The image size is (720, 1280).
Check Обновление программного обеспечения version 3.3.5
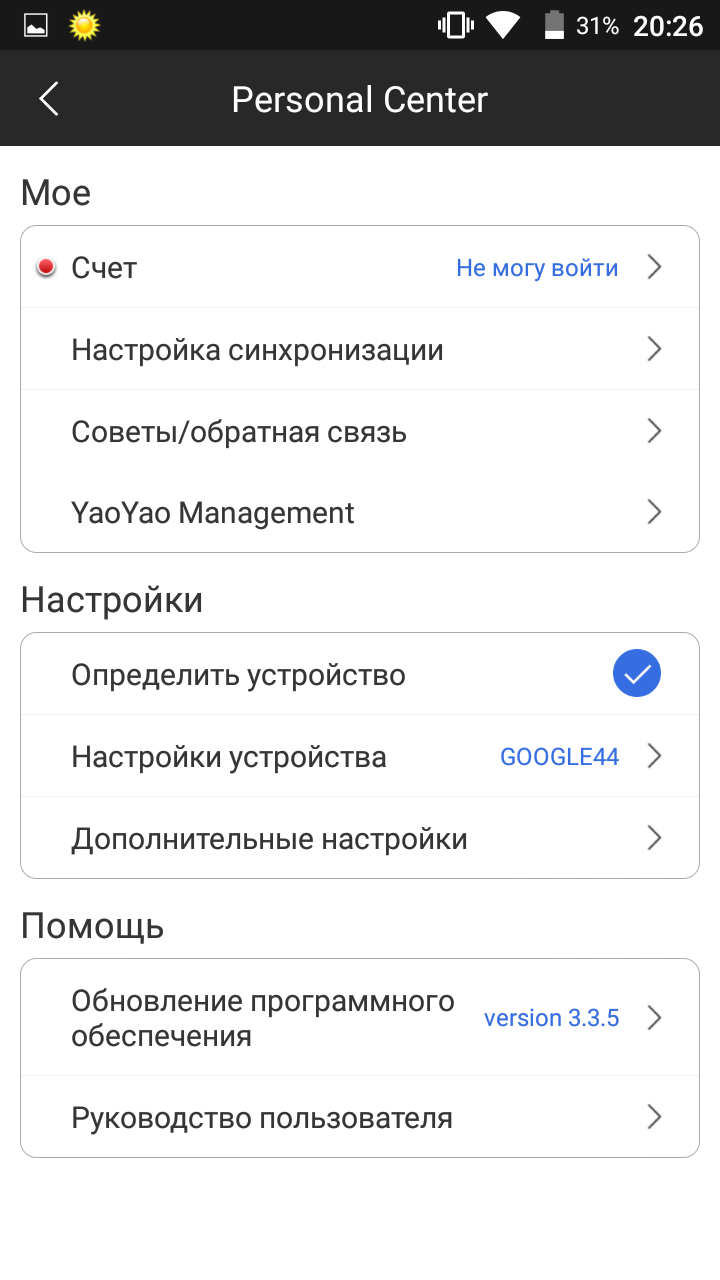360,1018
